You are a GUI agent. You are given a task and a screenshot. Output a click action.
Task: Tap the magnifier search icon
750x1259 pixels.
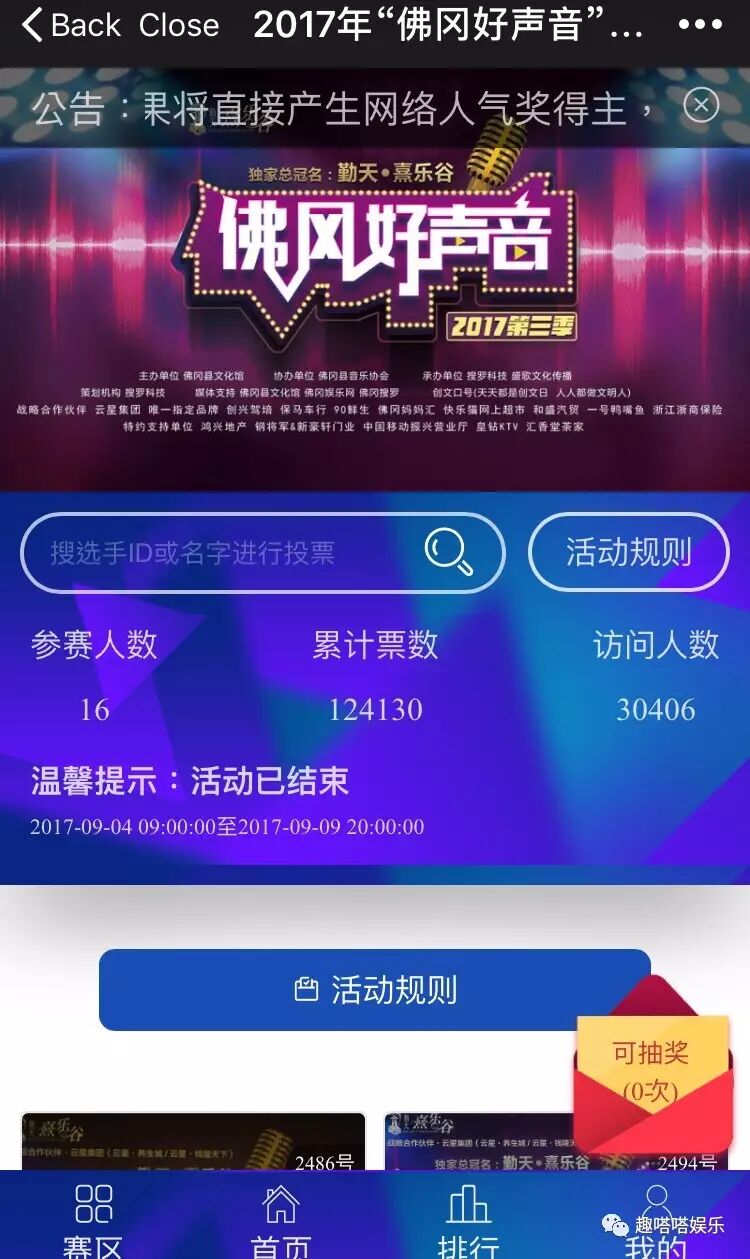tap(449, 551)
